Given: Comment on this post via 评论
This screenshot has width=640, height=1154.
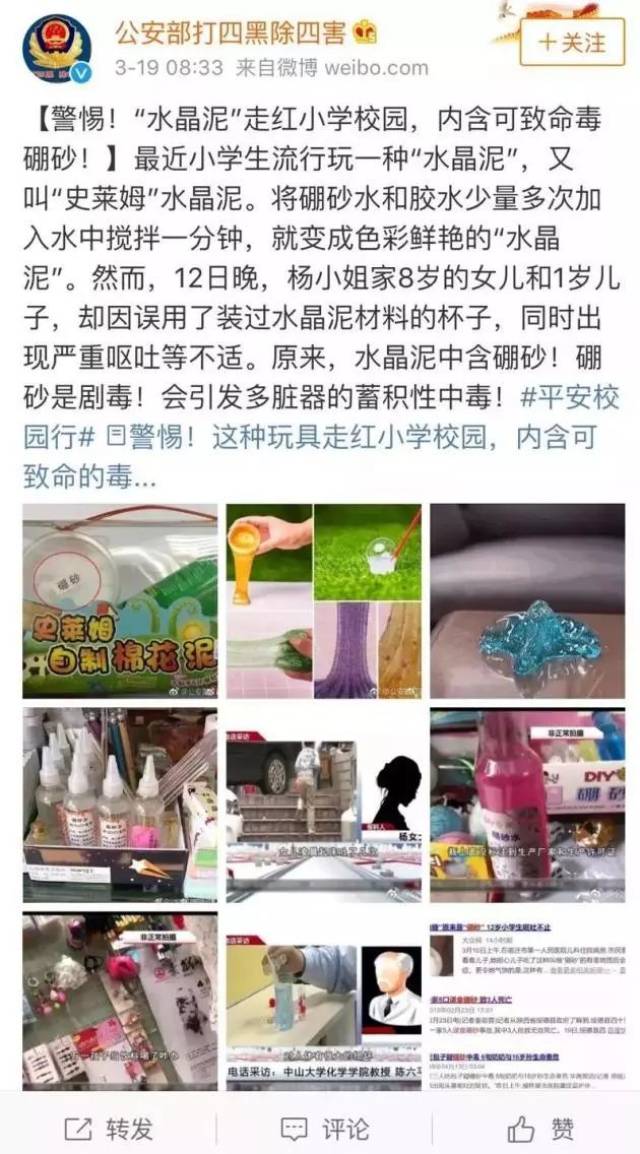Looking at the screenshot, I should [x=325, y=1129].
